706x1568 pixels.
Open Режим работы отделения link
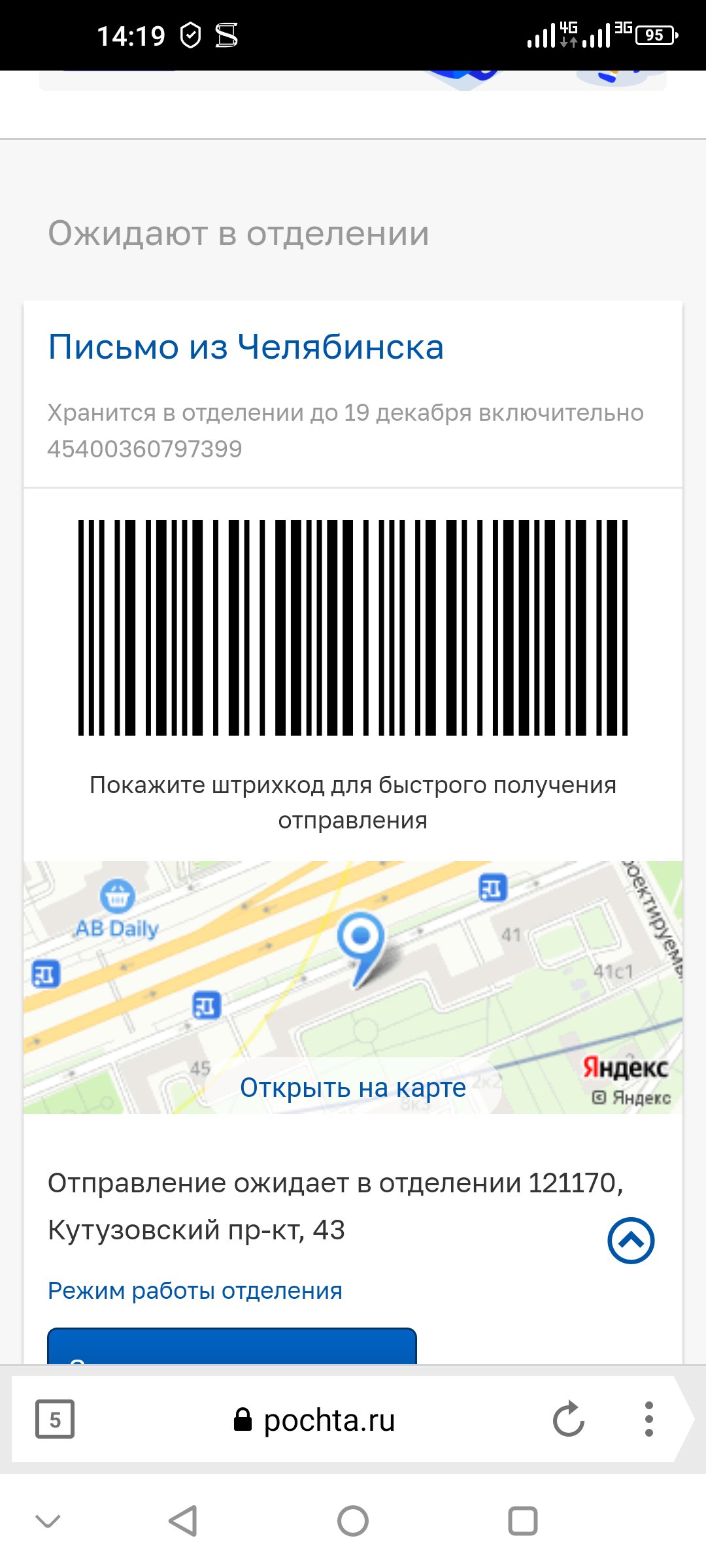pyautogui.click(x=195, y=1290)
